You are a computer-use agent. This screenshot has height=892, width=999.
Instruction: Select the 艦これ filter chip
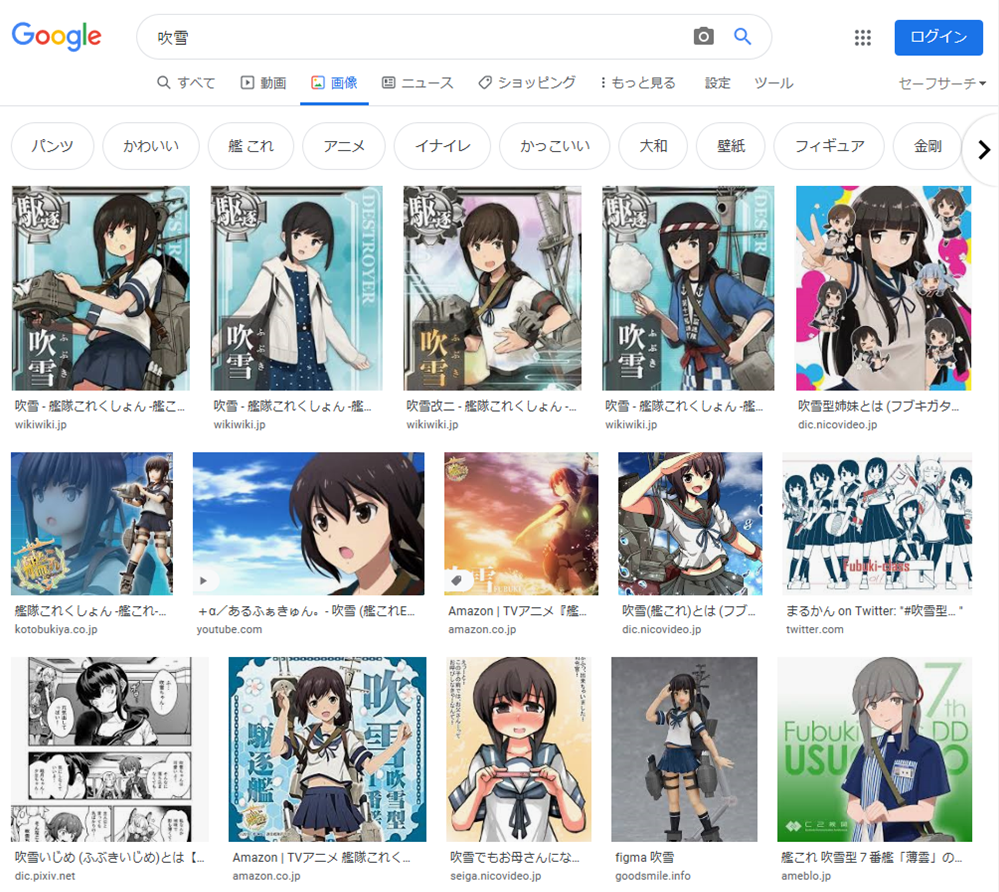click(251, 146)
